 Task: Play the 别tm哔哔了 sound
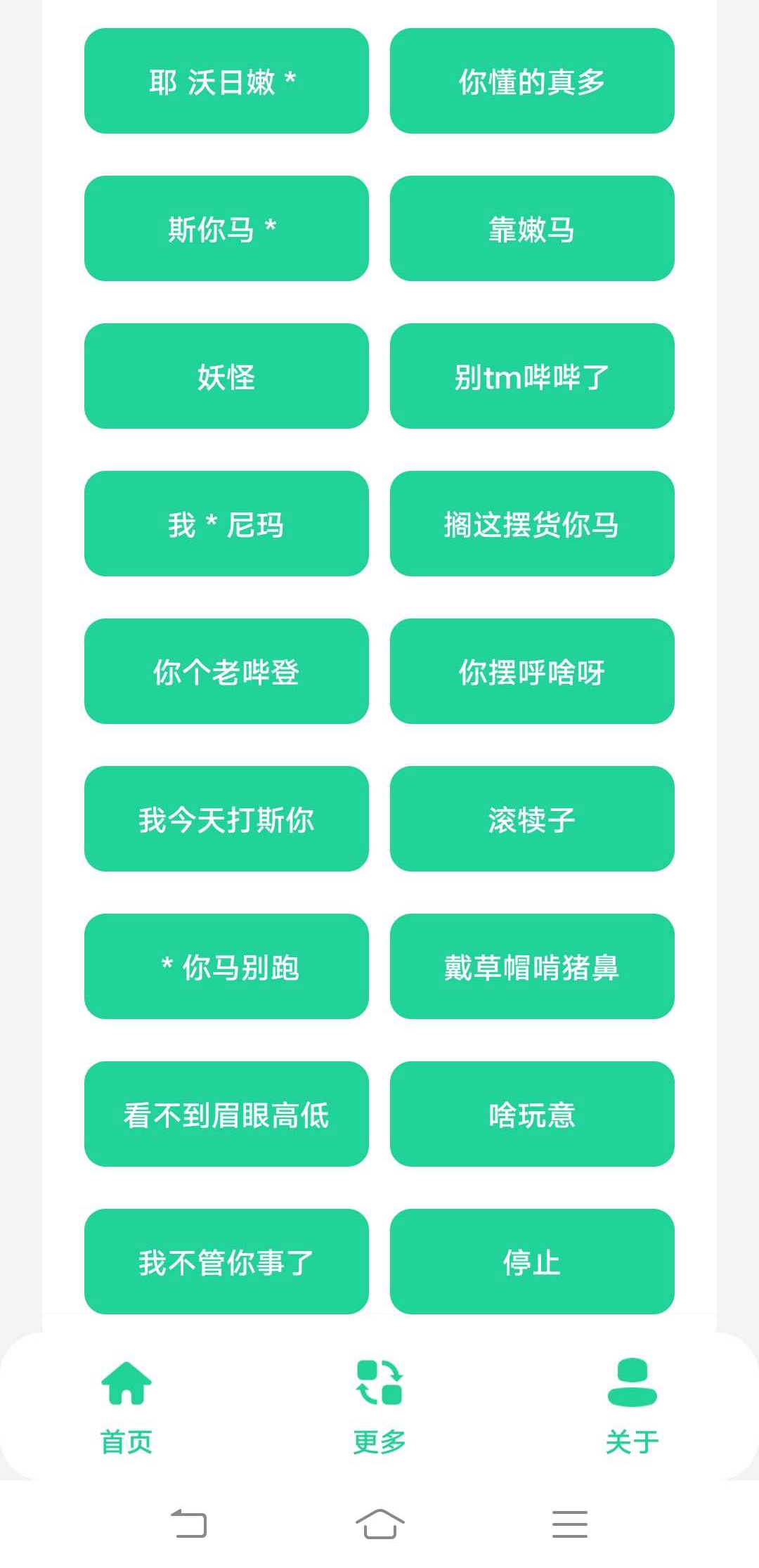[x=532, y=377]
